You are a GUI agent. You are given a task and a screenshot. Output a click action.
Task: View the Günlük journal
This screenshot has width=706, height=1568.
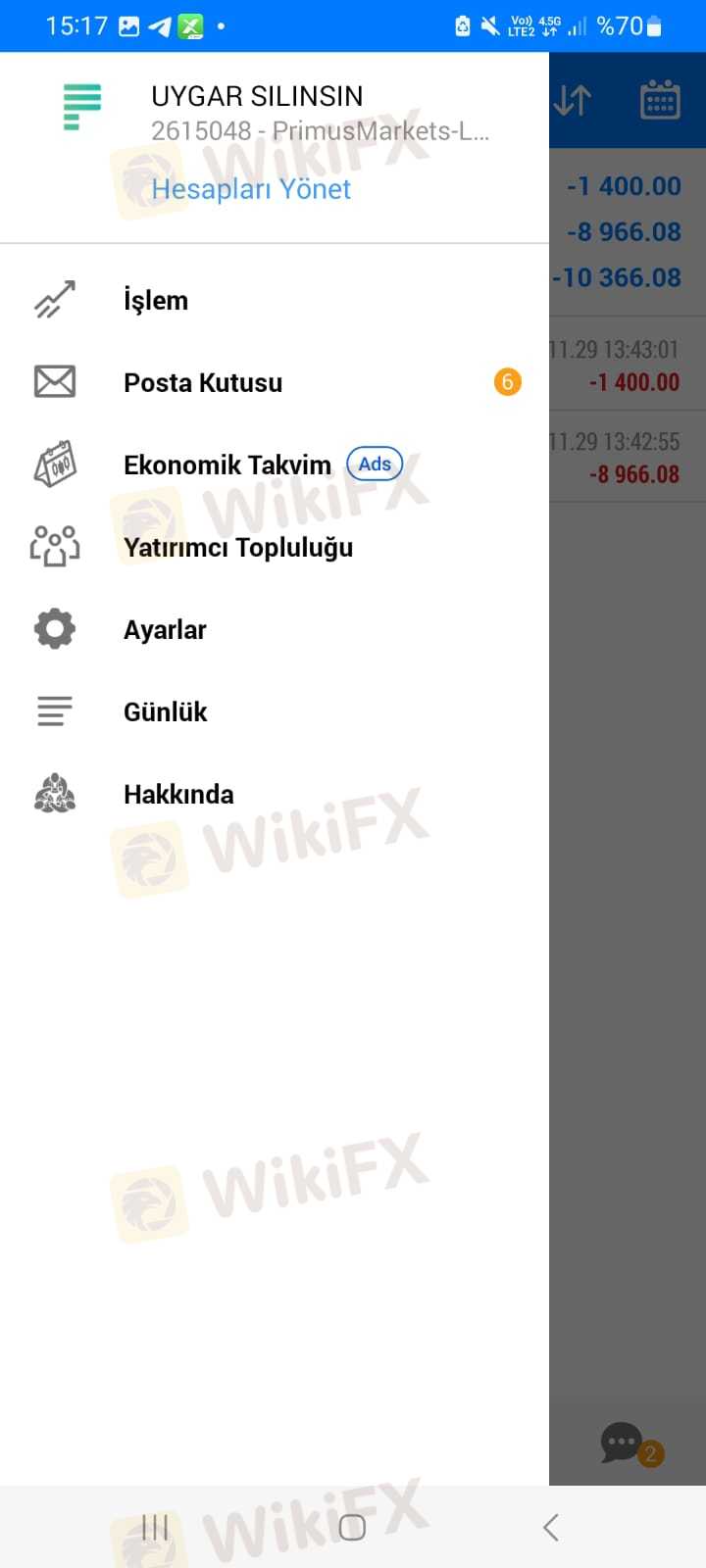pos(275,711)
